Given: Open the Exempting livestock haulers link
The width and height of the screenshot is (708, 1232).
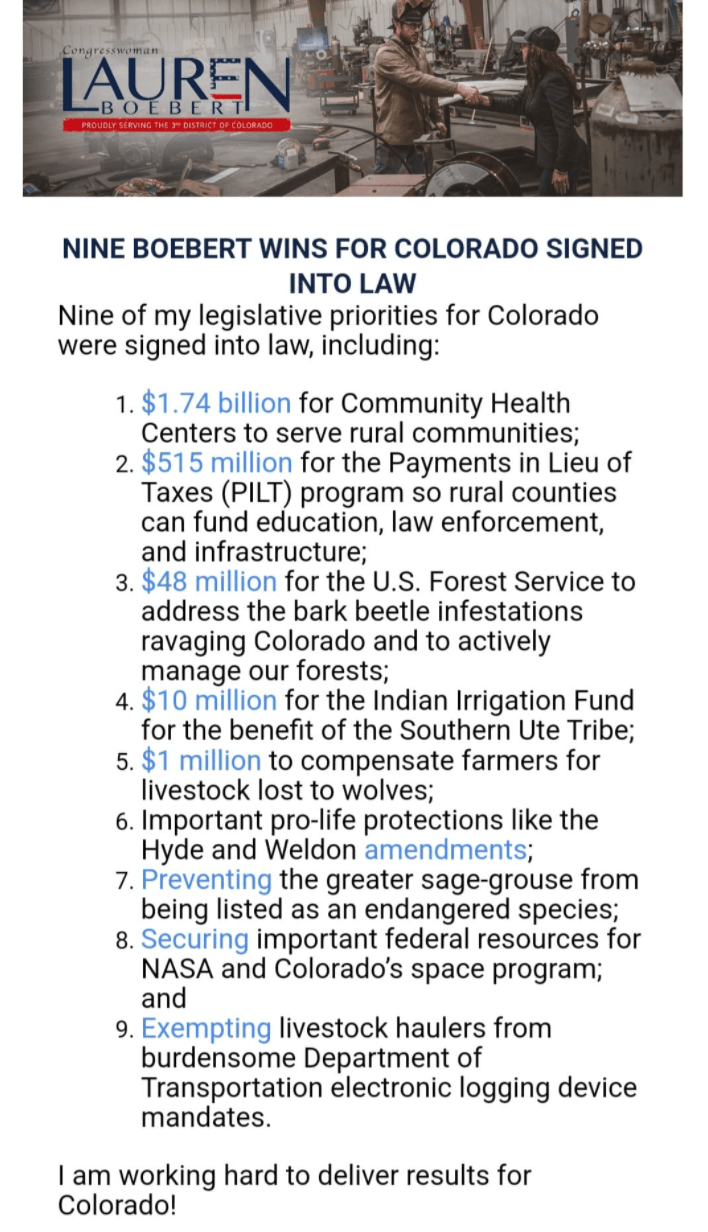Looking at the screenshot, I should pyautogui.click(x=206, y=1029).
